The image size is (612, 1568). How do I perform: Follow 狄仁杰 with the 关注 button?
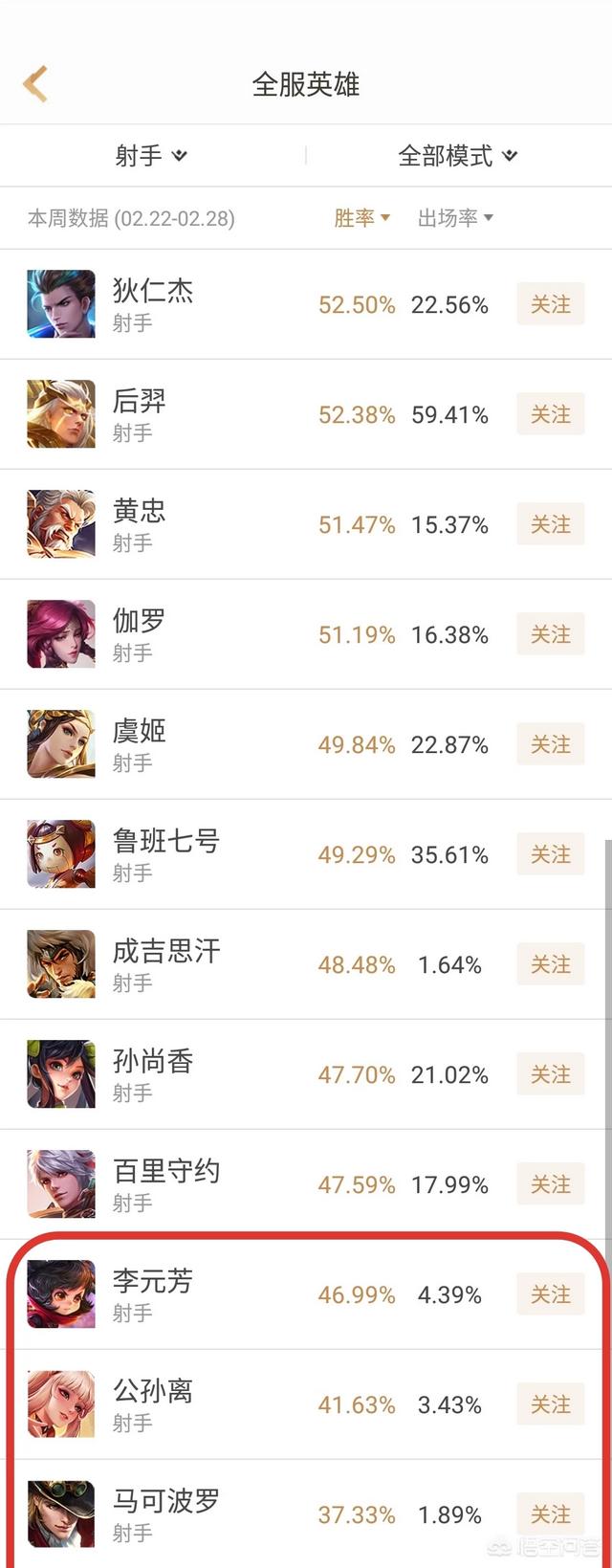click(550, 304)
